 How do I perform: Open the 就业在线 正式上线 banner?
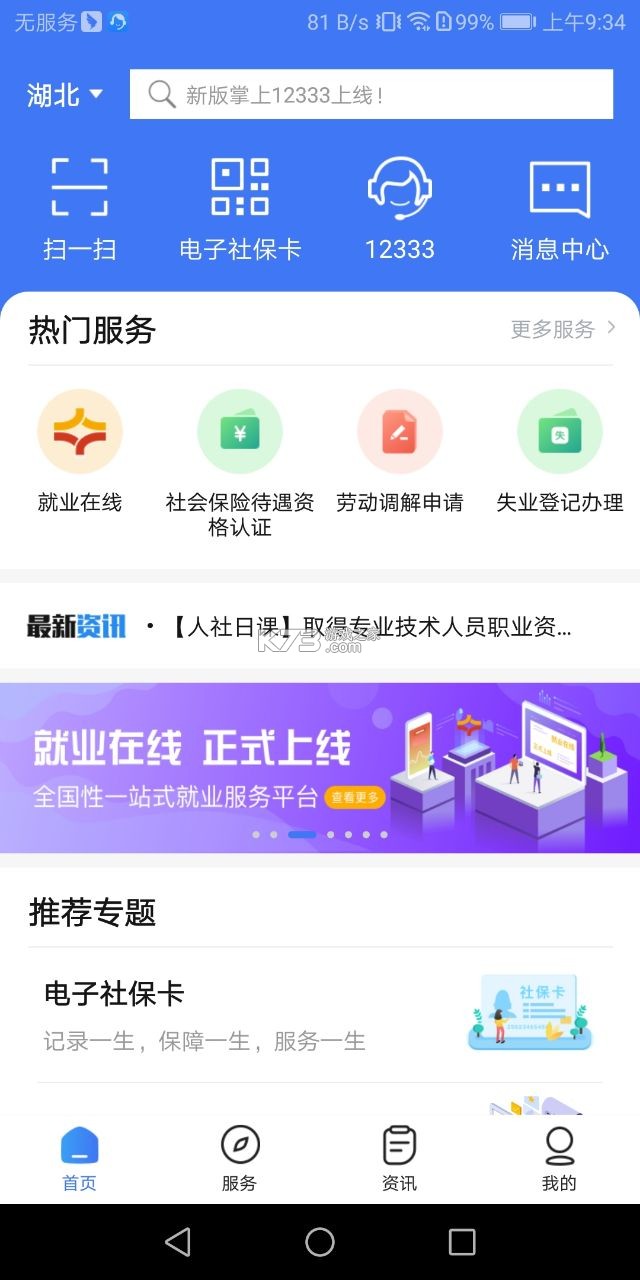click(320, 768)
